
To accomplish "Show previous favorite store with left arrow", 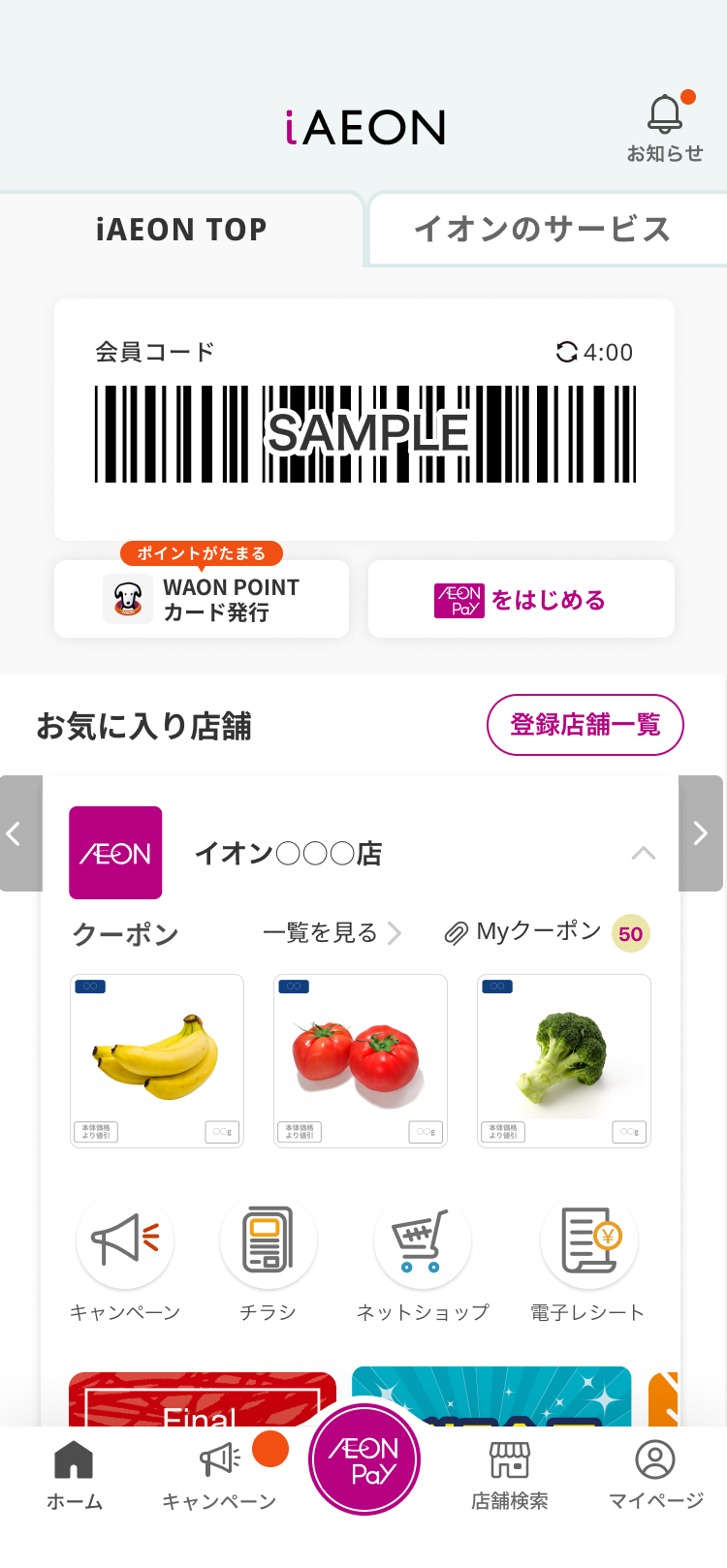I will tap(17, 833).
